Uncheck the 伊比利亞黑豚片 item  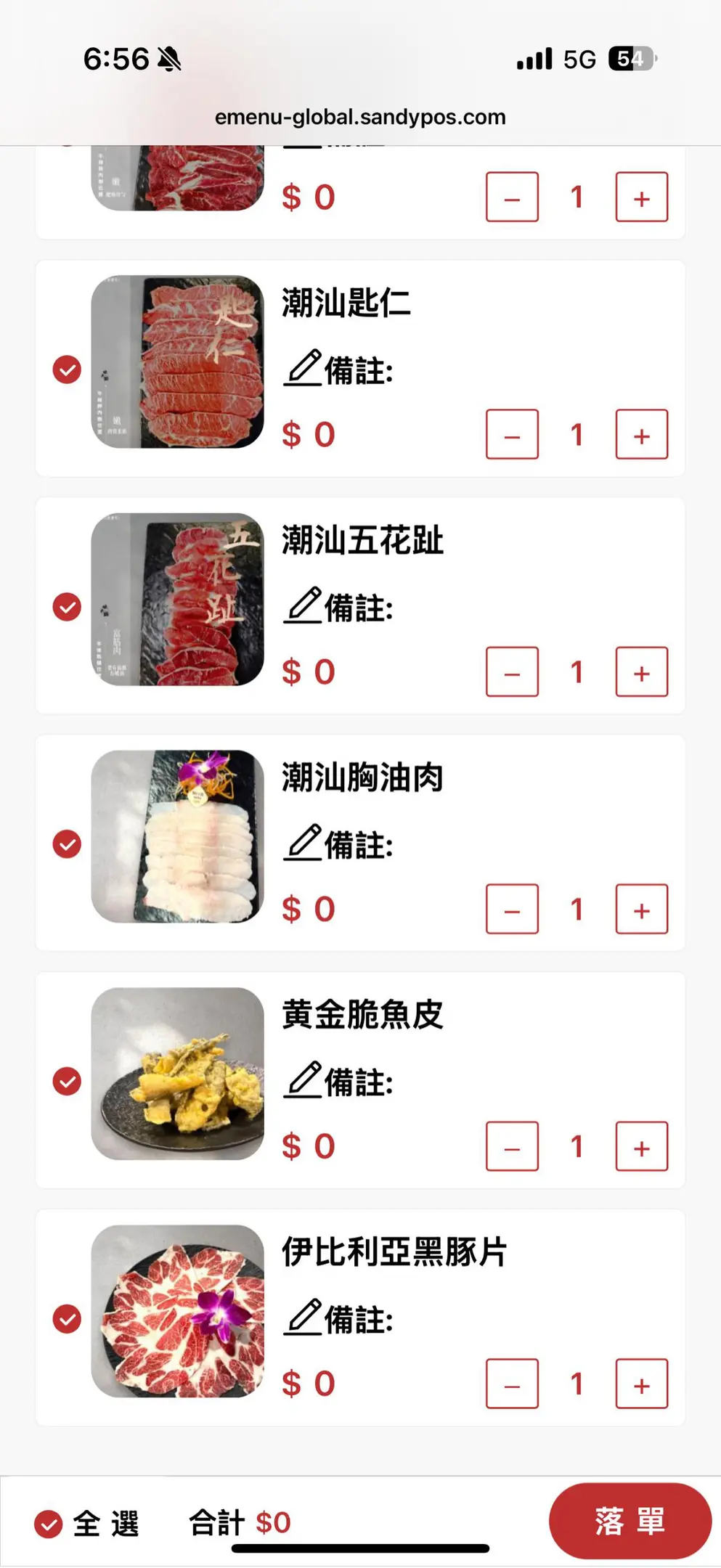(67, 1319)
